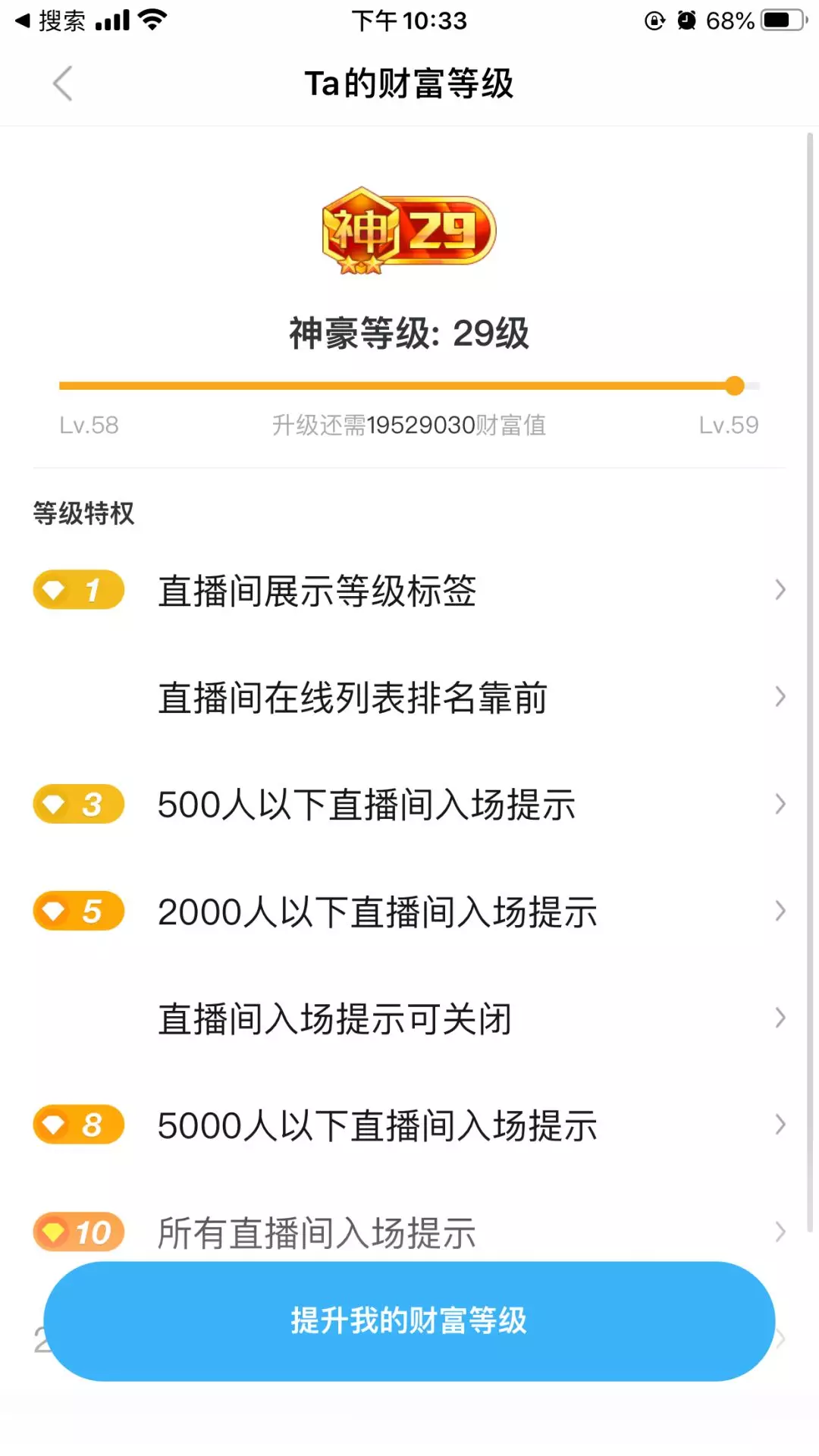The height and width of the screenshot is (1456, 819).
Task: Go back using the header arrow
Action: point(63,83)
